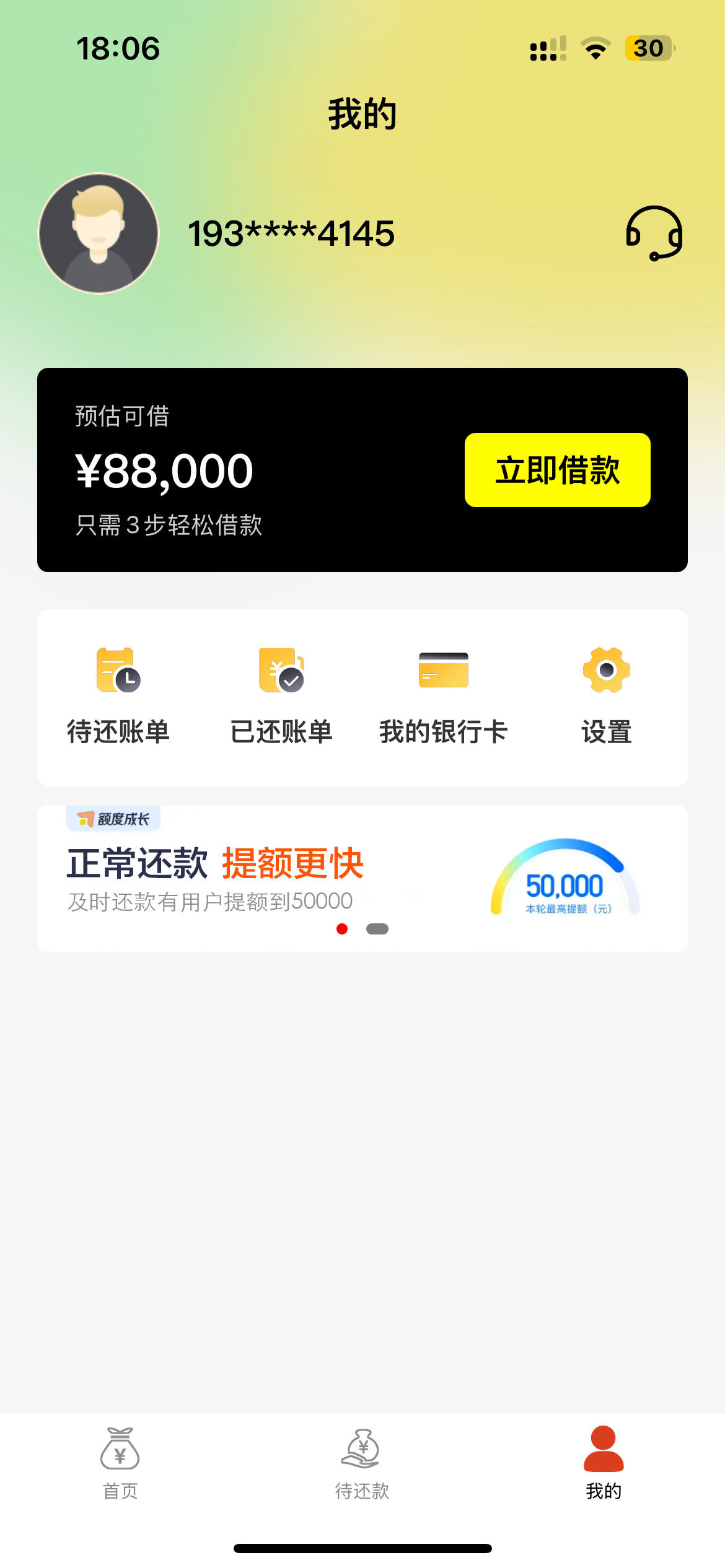Open customer service headset icon
Screen dimensions: 725x1568
[x=654, y=233]
